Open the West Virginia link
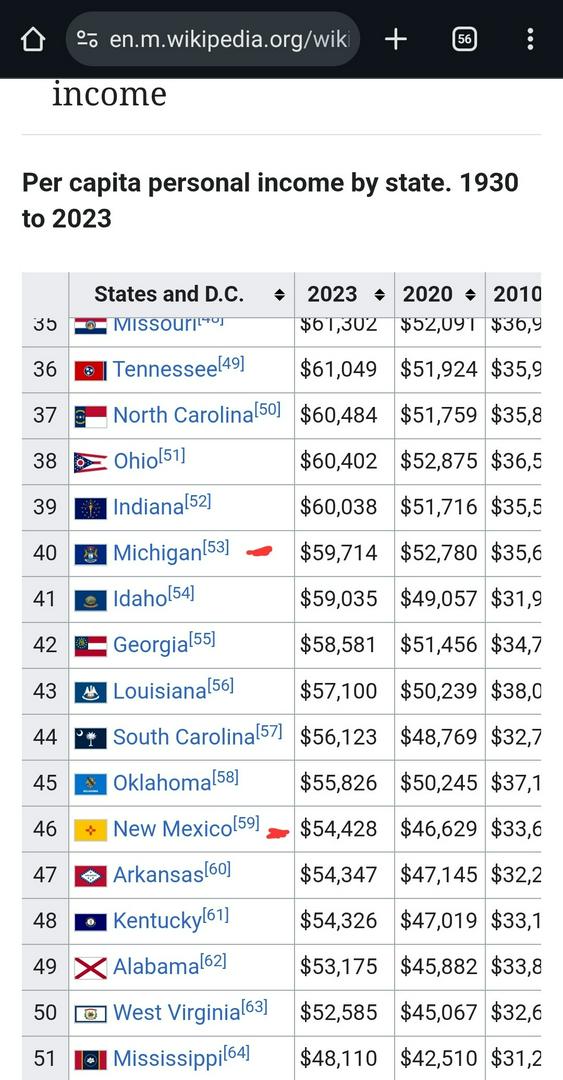Image resolution: width=563 pixels, height=1080 pixels. pyautogui.click(x=177, y=1012)
